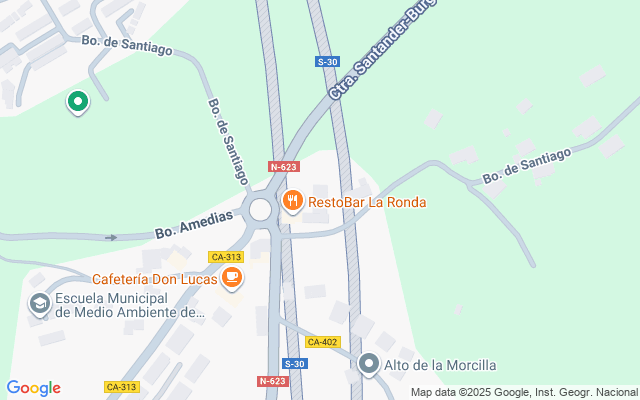Tap the green location pin marker

(77, 101)
